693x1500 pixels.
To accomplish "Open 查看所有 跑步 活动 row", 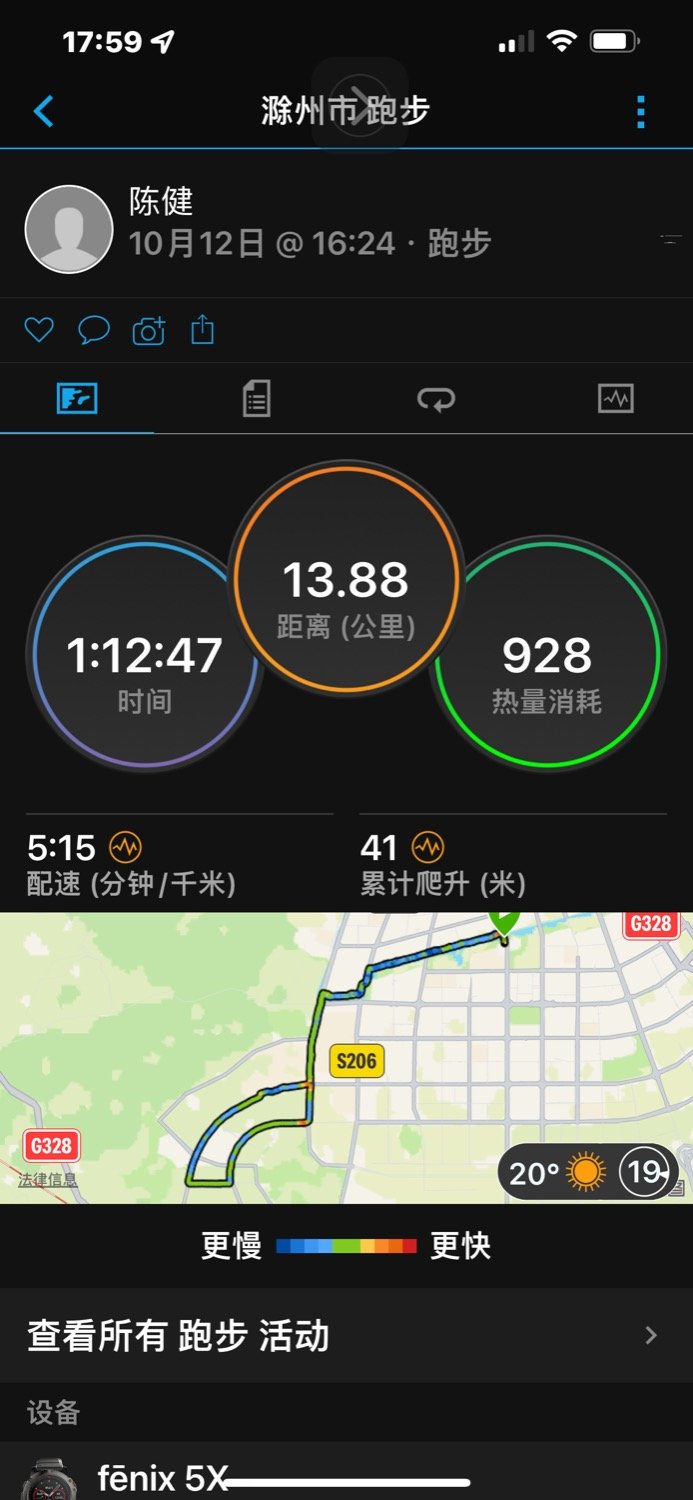I will [346, 1335].
